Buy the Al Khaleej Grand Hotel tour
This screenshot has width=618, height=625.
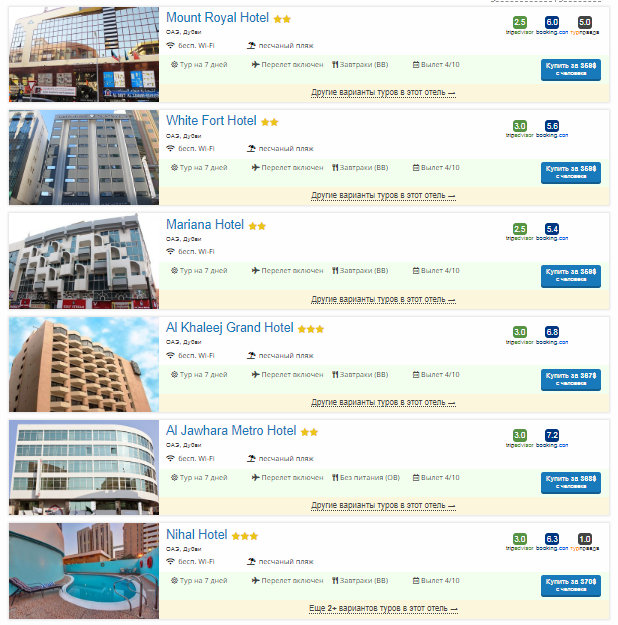tap(571, 379)
